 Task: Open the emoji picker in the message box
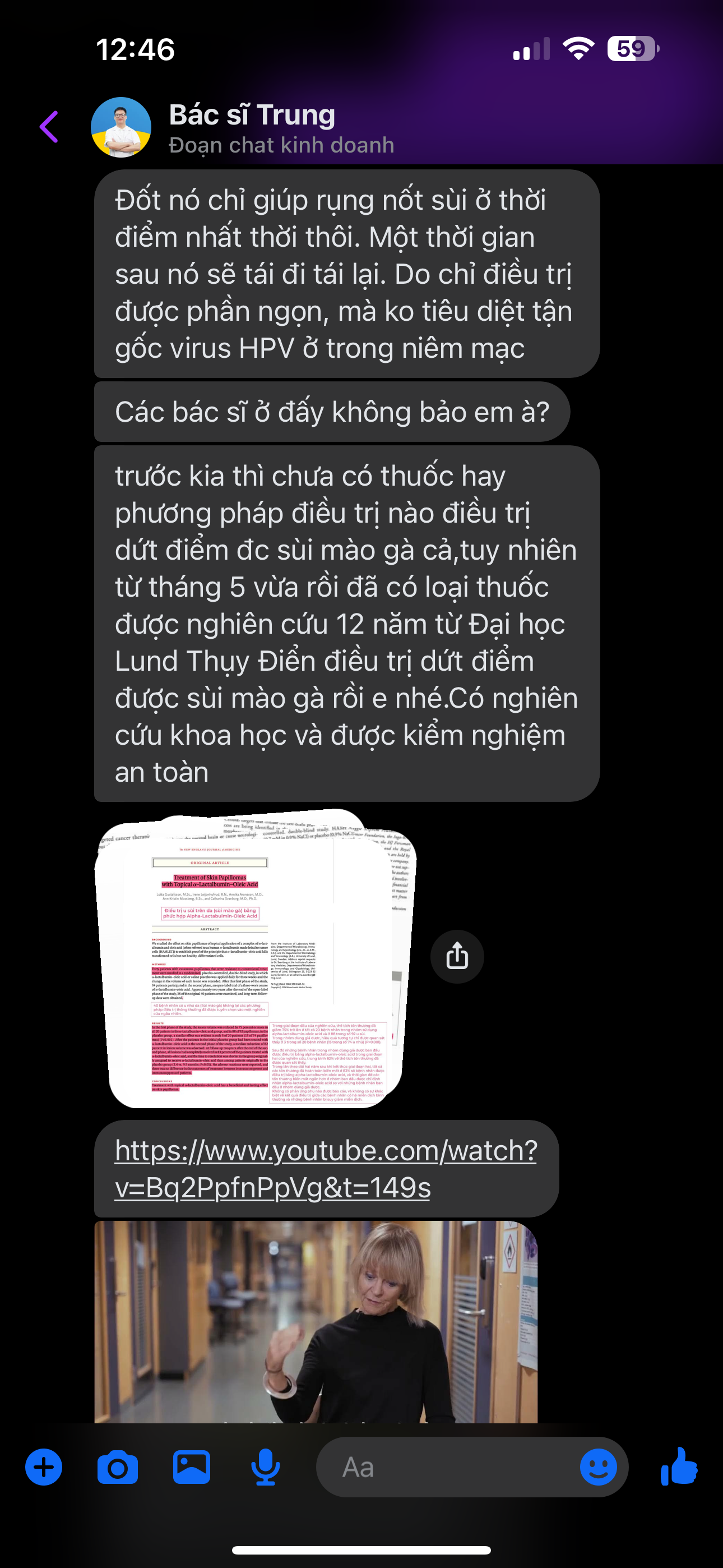click(x=597, y=1467)
